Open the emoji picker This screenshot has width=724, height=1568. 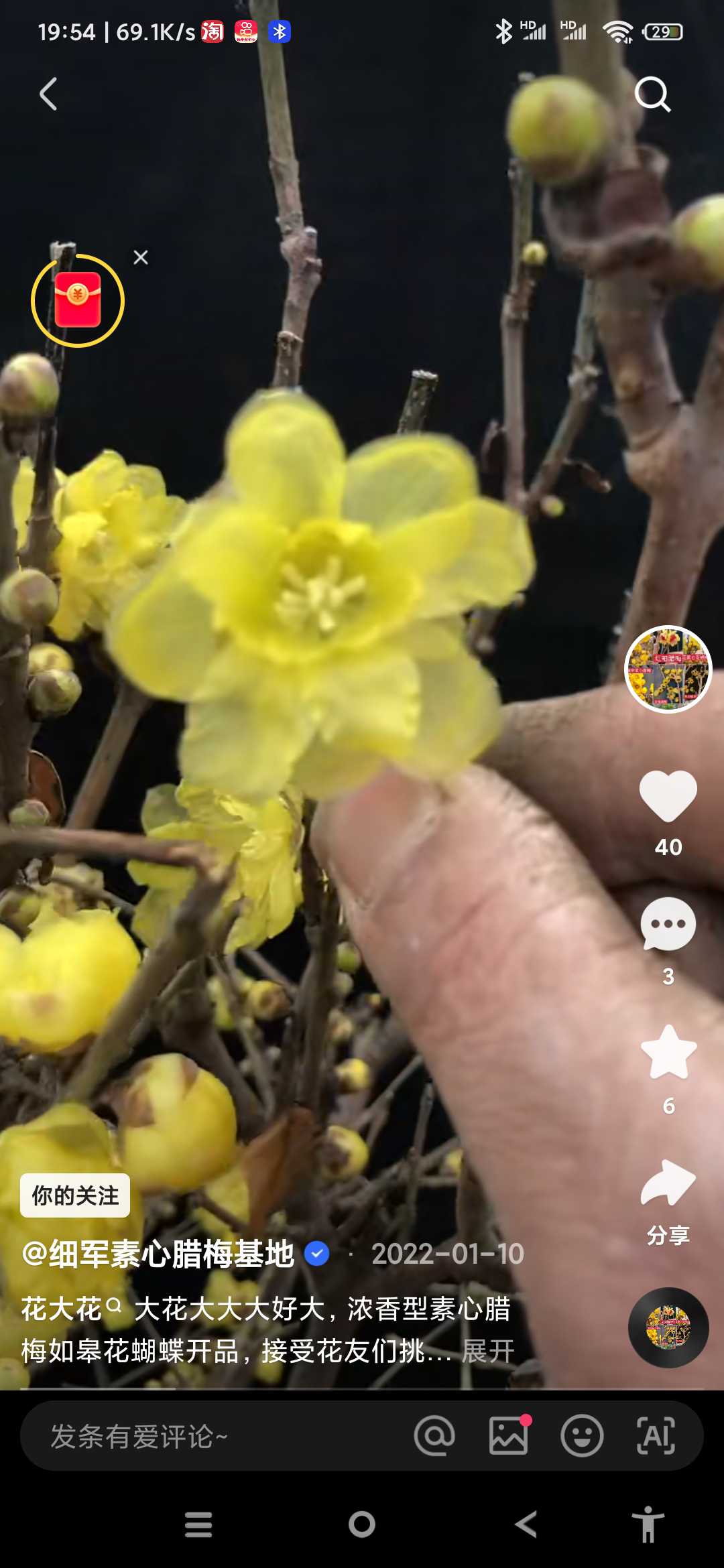point(582,1436)
